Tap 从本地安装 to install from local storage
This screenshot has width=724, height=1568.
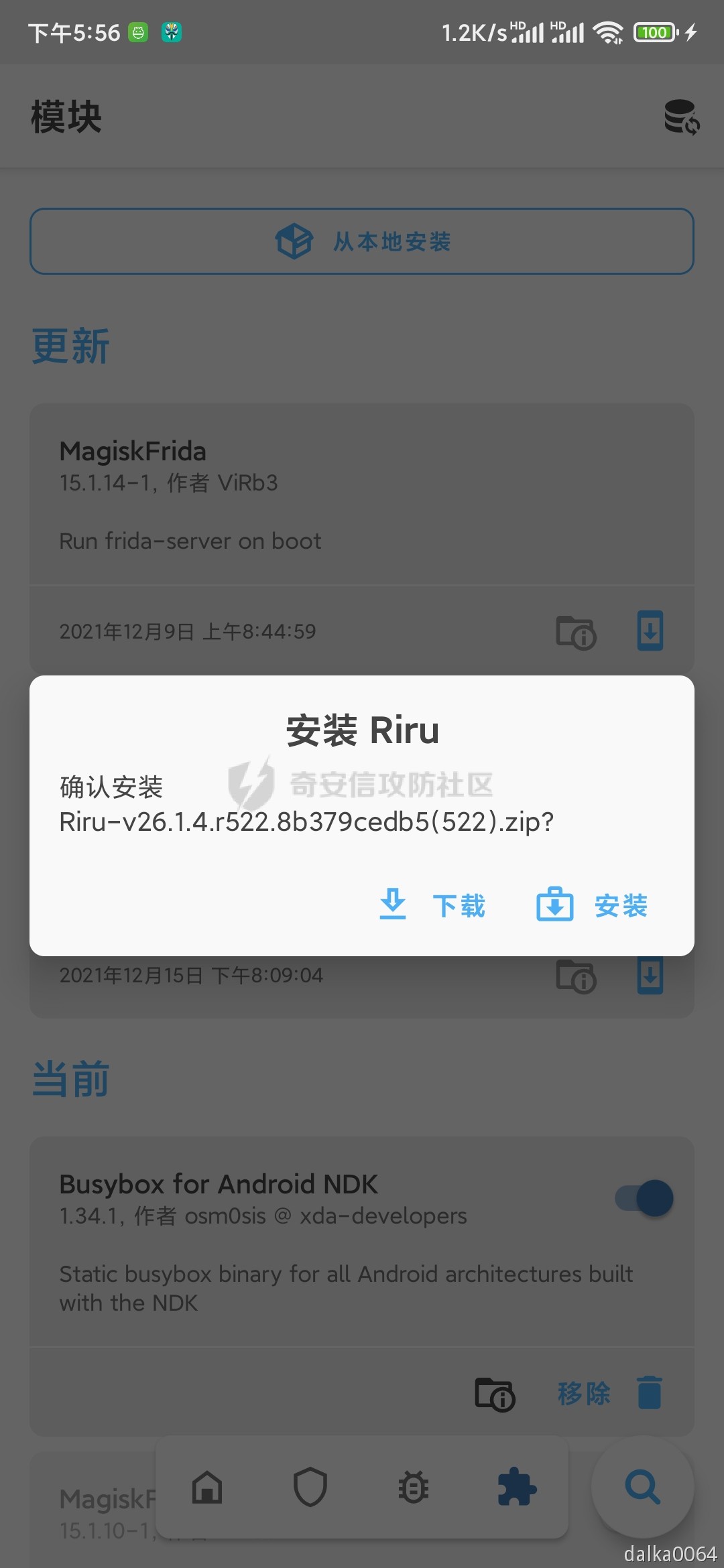tap(362, 241)
